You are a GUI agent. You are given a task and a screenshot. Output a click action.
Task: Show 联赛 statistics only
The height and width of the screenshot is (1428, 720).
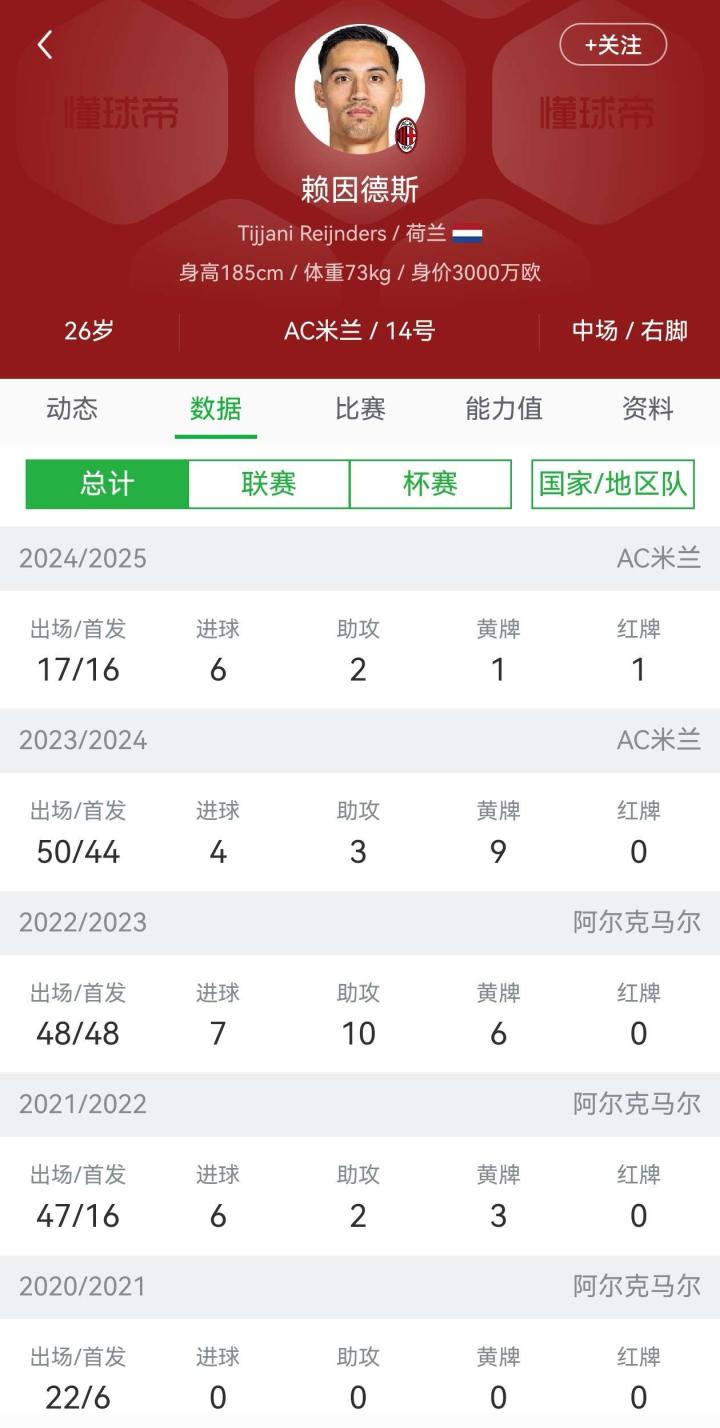tap(269, 484)
